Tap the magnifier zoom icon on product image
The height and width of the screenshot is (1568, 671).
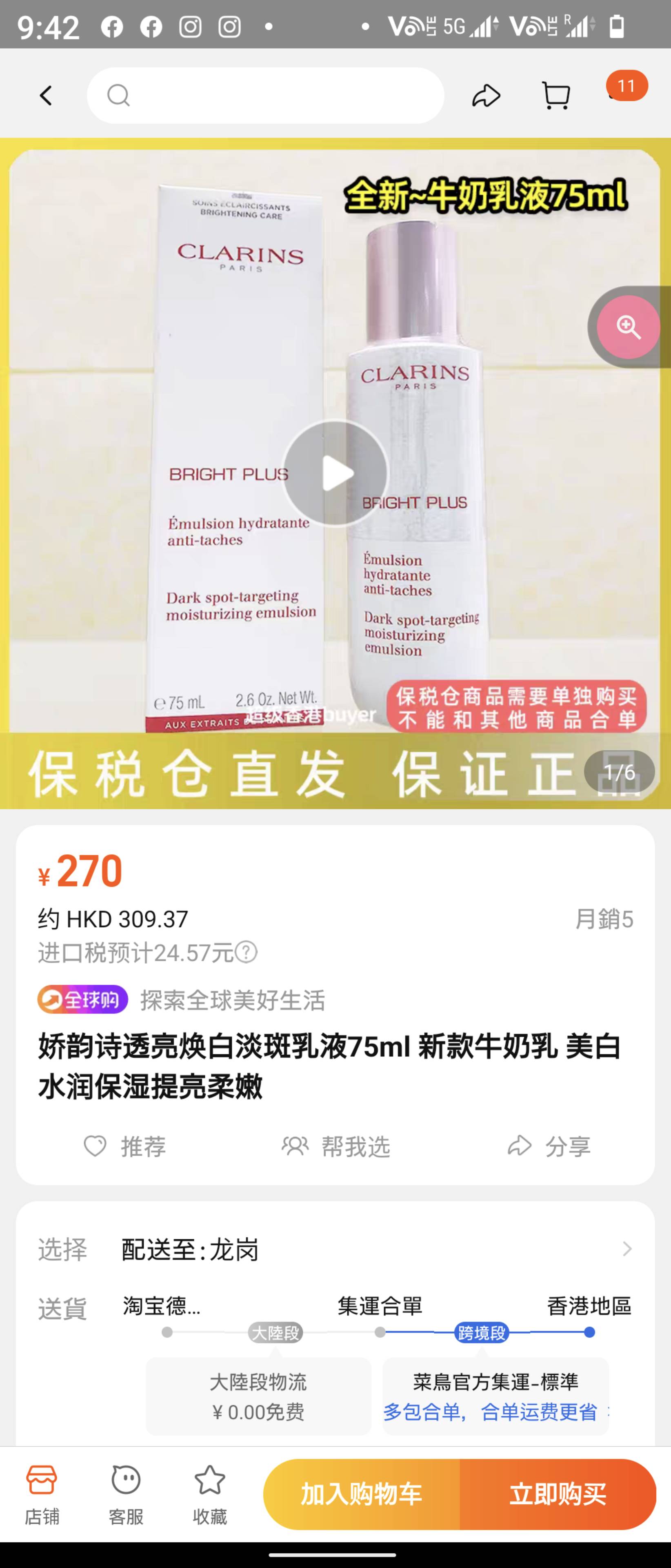[x=627, y=327]
